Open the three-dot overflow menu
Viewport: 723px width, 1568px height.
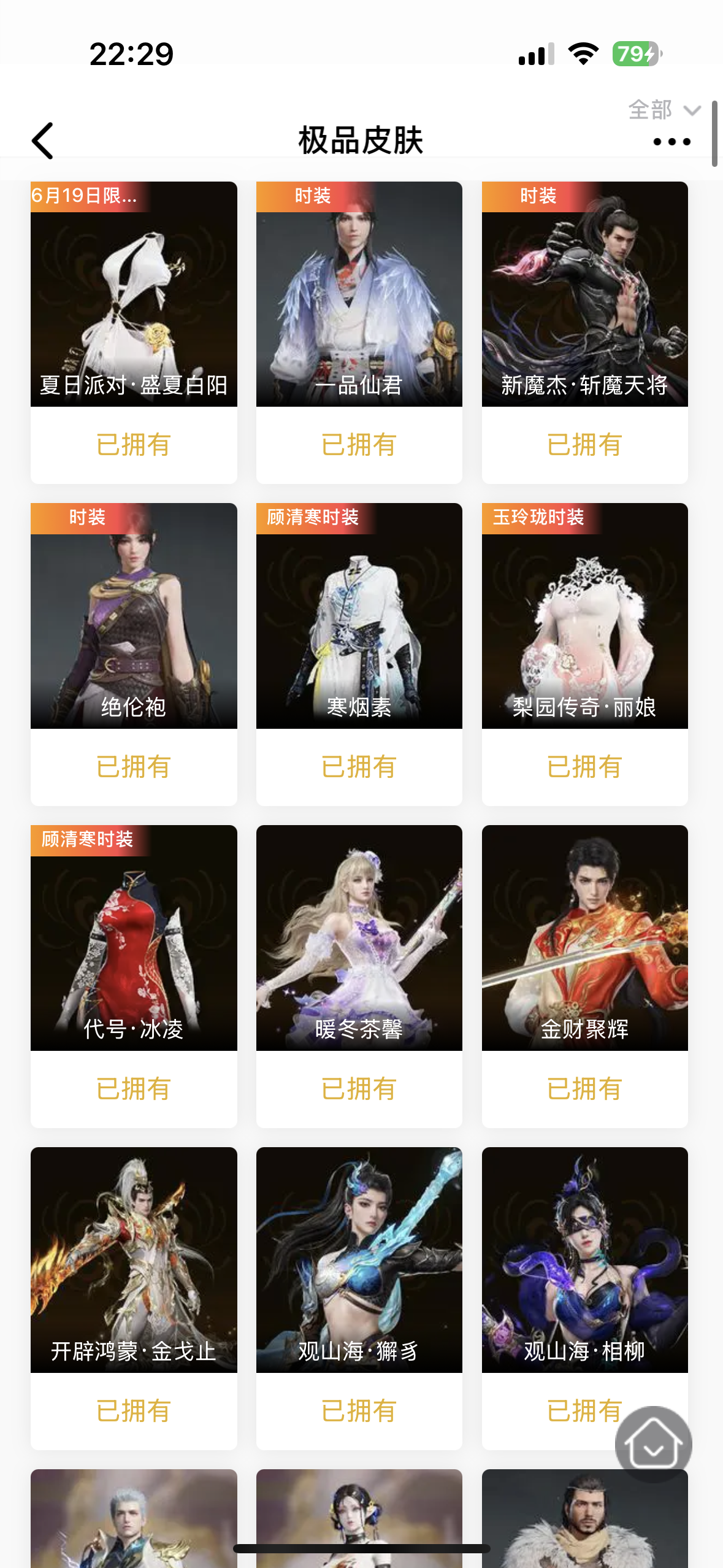(x=671, y=142)
